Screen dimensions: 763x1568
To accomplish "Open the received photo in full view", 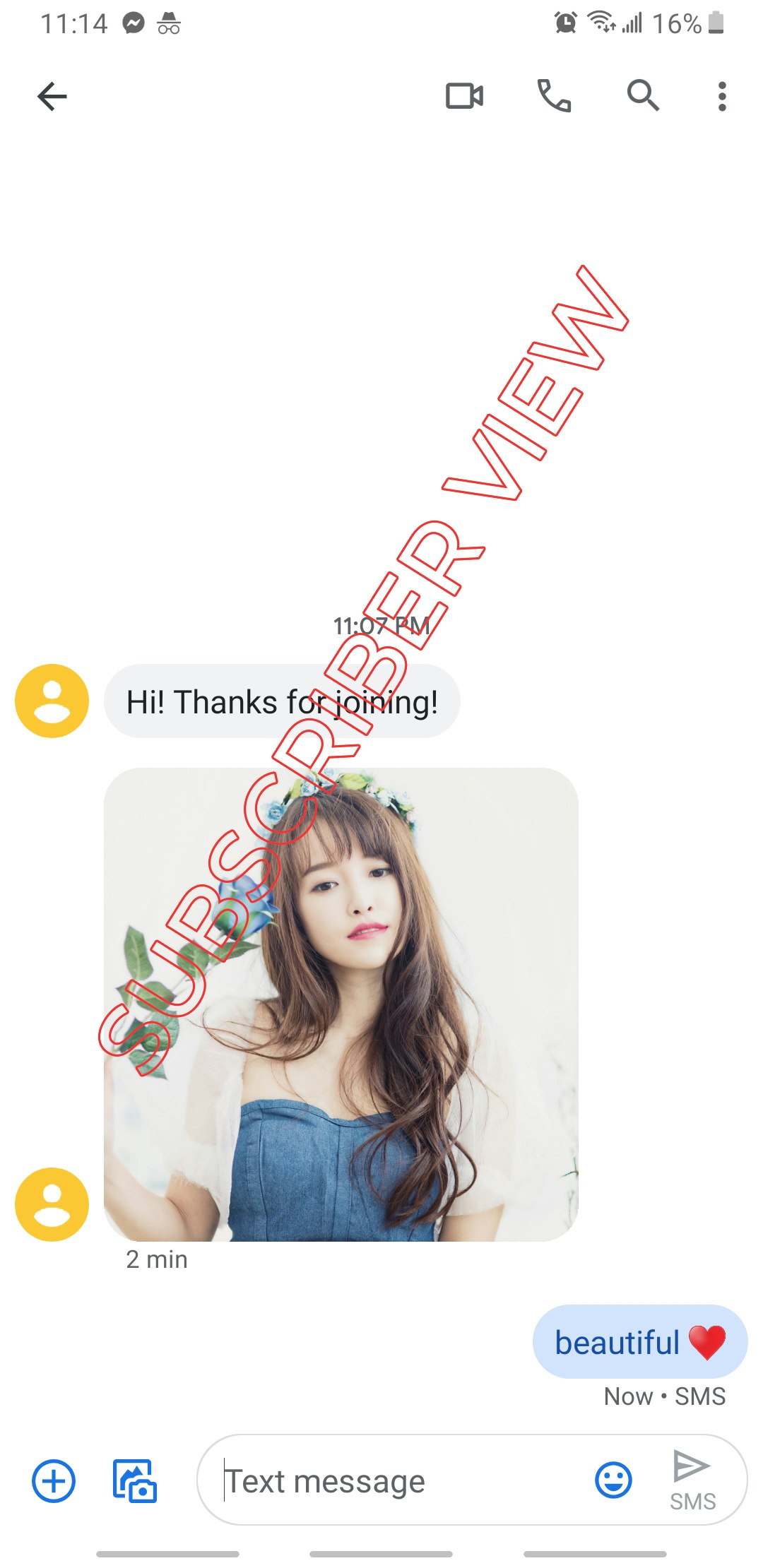I will point(341,1004).
